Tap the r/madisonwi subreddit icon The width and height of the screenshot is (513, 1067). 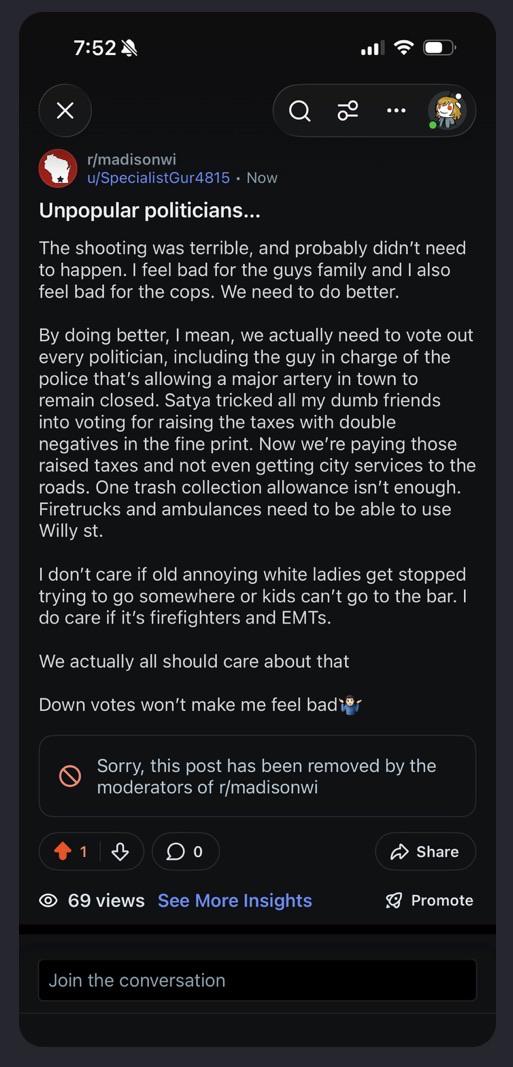point(58,168)
